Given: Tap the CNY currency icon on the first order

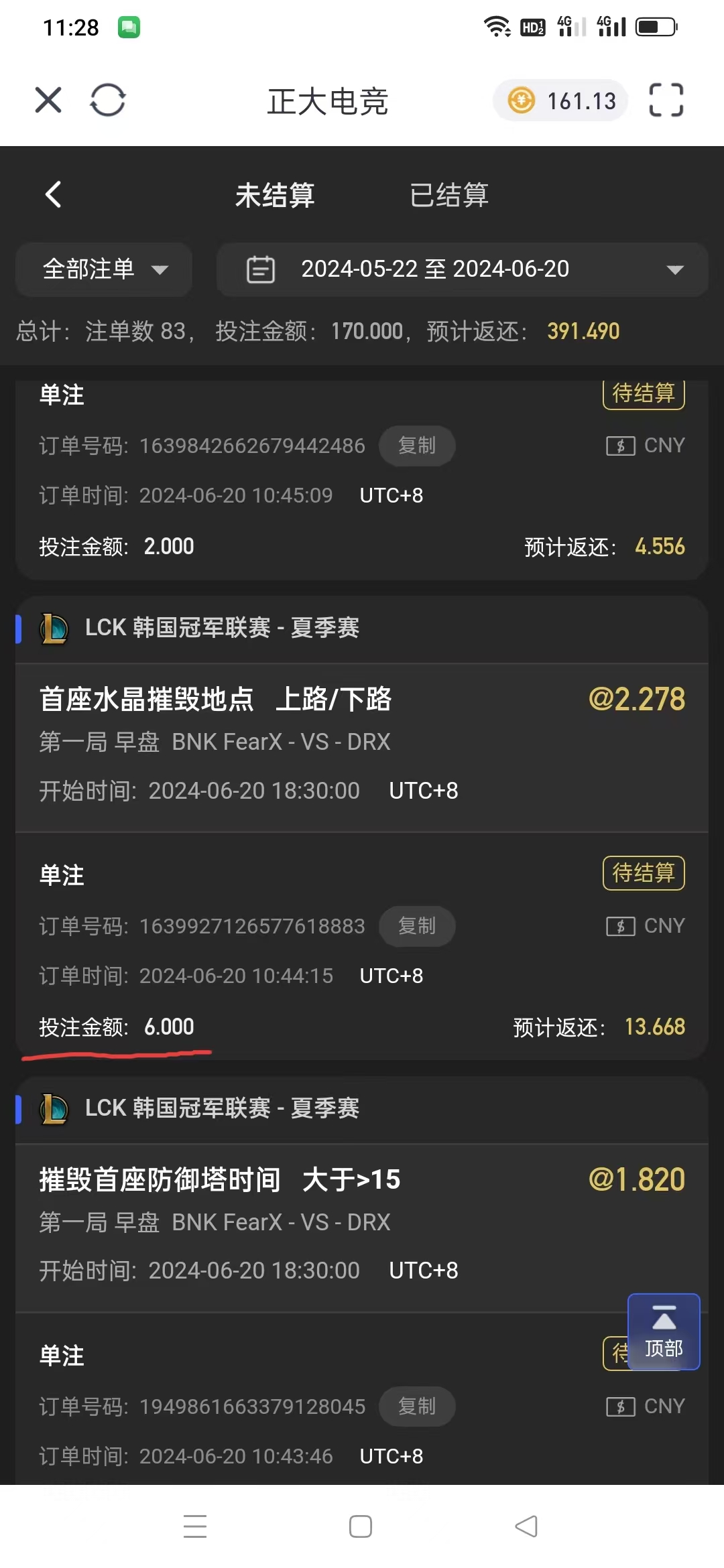Looking at the screenshot, I should click(x=620, y=446).
